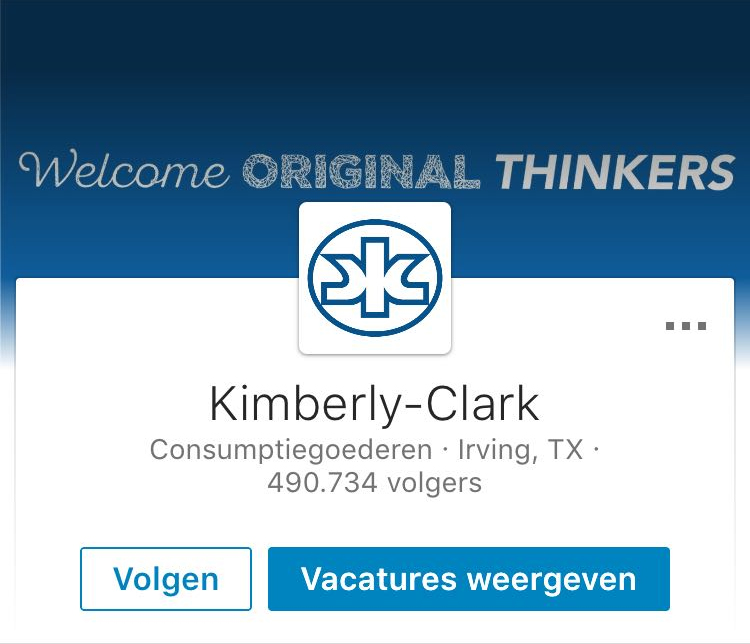Tap Vacatures weergeven to view jobs
750x644 pixels.
468,579
